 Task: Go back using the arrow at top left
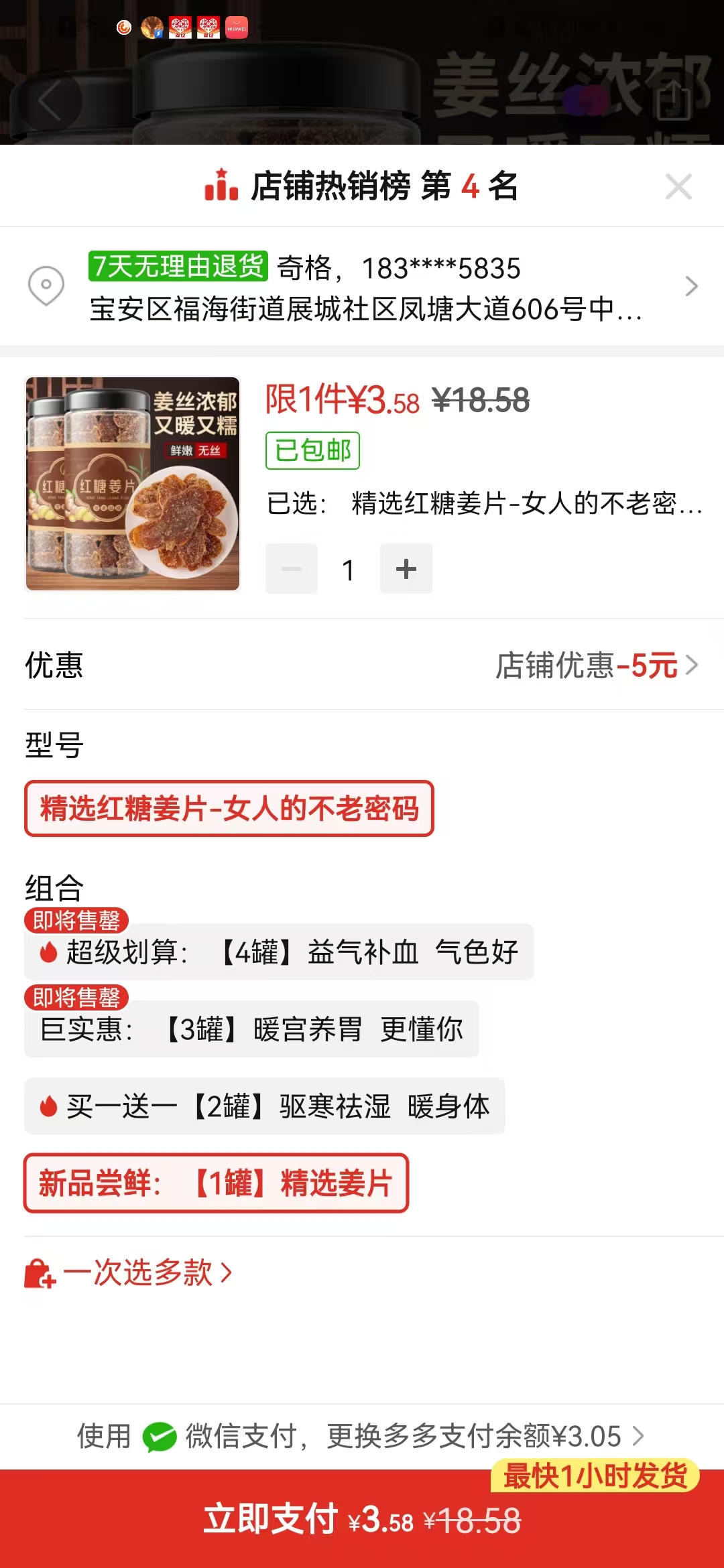pos(50,101)
